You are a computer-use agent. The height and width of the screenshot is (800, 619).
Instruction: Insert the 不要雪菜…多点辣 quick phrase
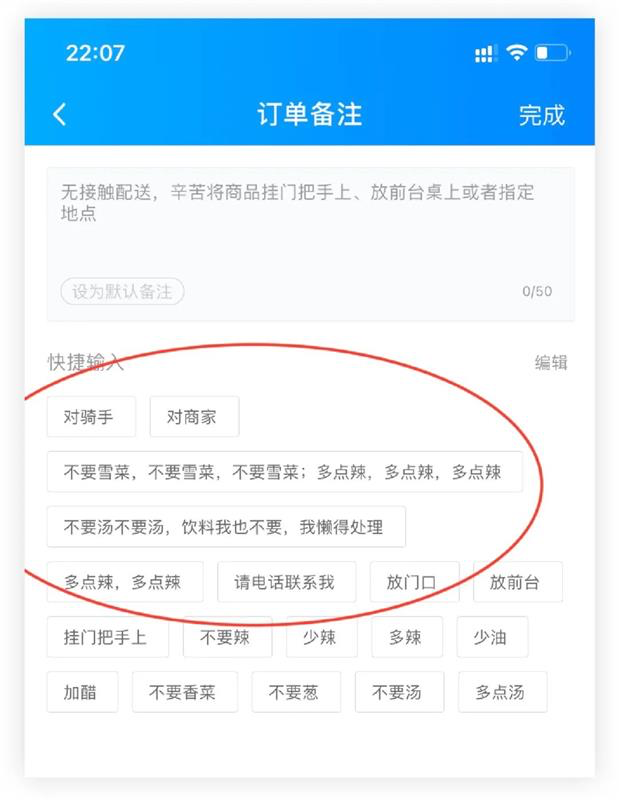click(284, 472)
